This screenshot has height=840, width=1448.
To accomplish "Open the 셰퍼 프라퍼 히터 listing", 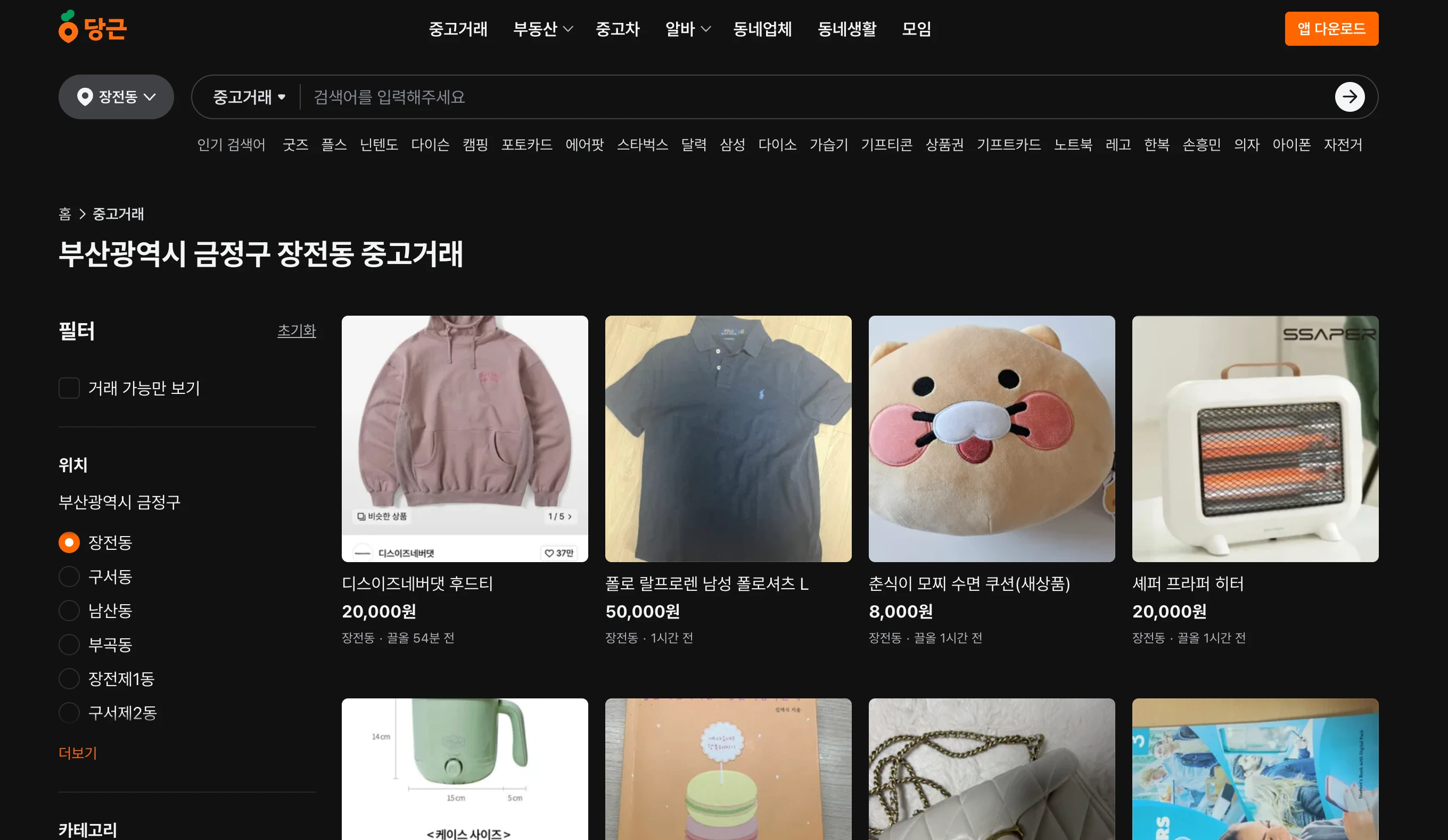I will (x=1254, y=439).
